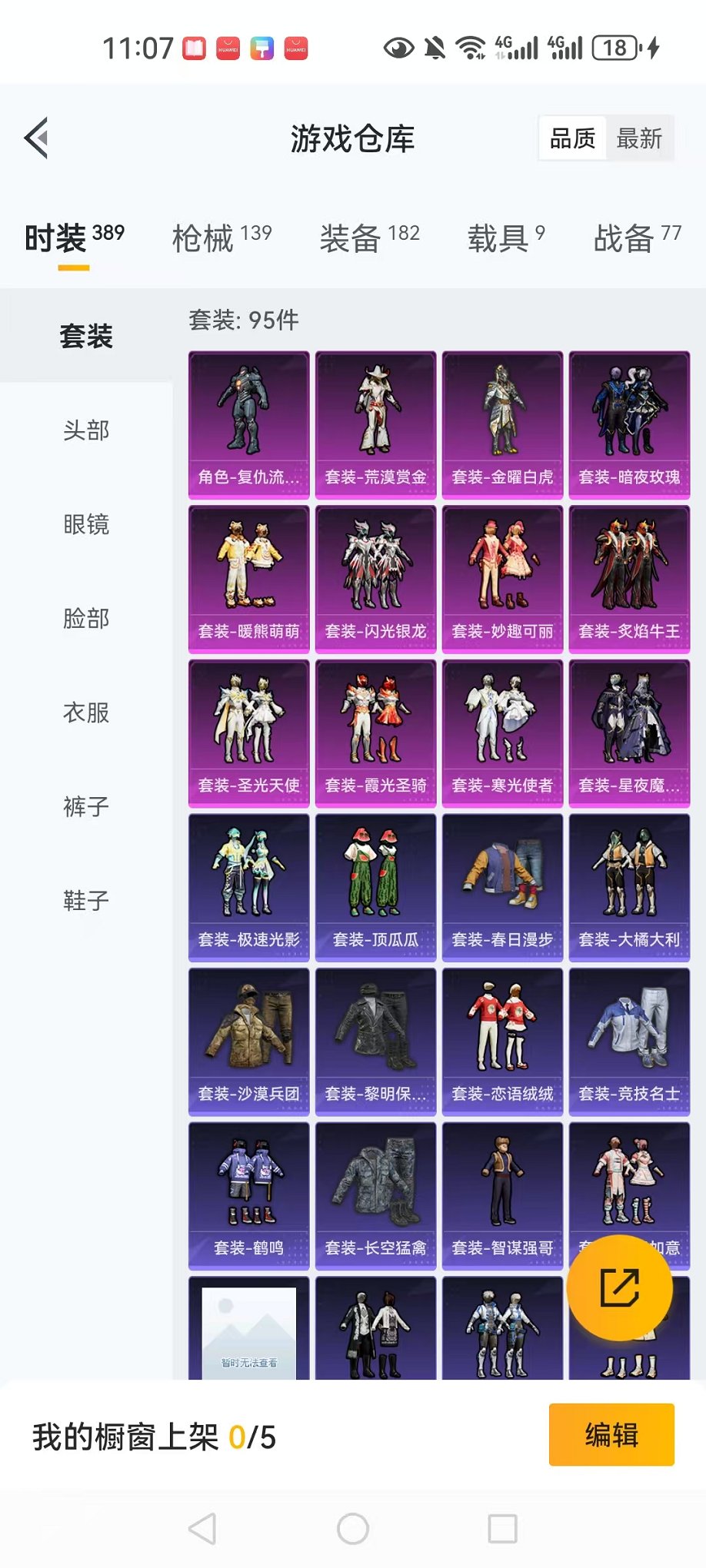This screenshot has width=706, height=1568.
Task: Go to the system home screen
Action: pos(353,1529)
